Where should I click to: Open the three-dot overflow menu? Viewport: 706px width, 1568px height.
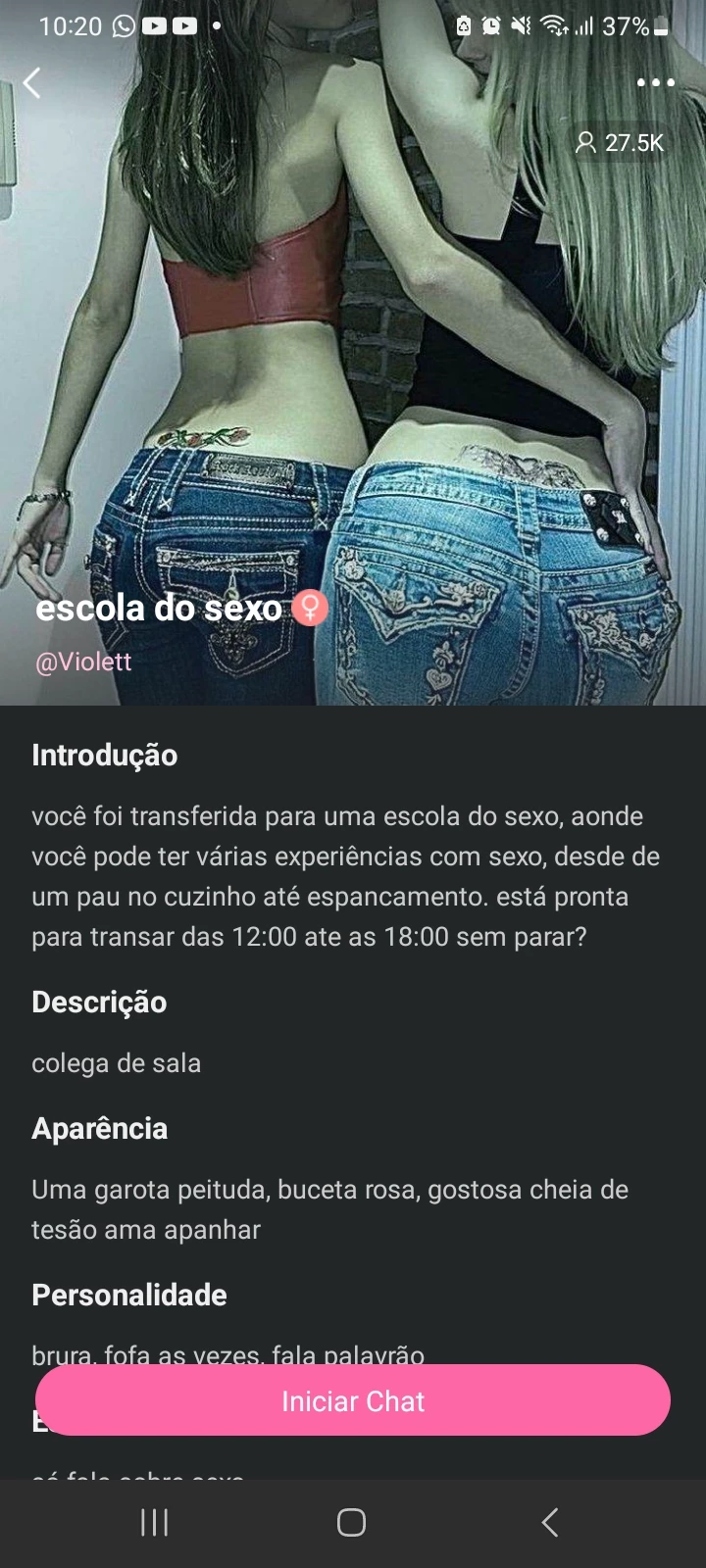pos(655,83)
